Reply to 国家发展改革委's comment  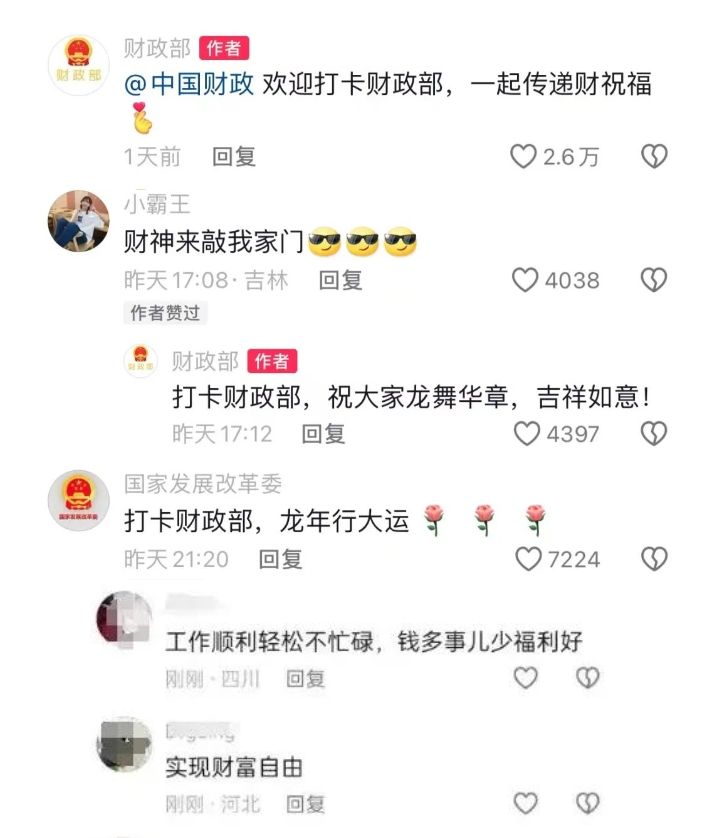click(280, 559)
